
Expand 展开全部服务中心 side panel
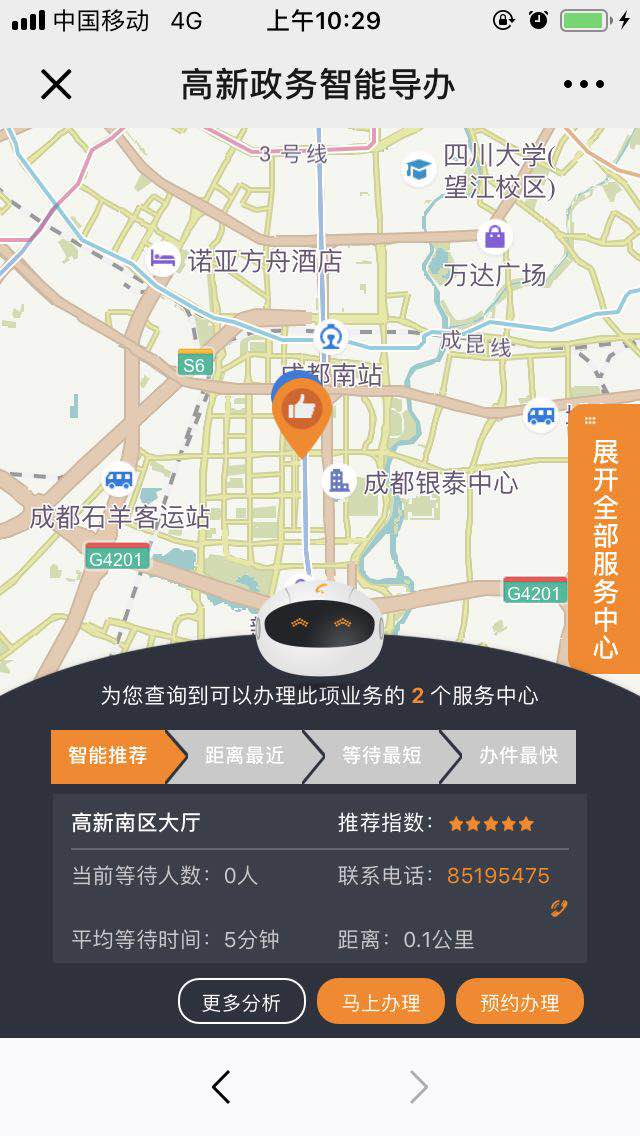604,539
